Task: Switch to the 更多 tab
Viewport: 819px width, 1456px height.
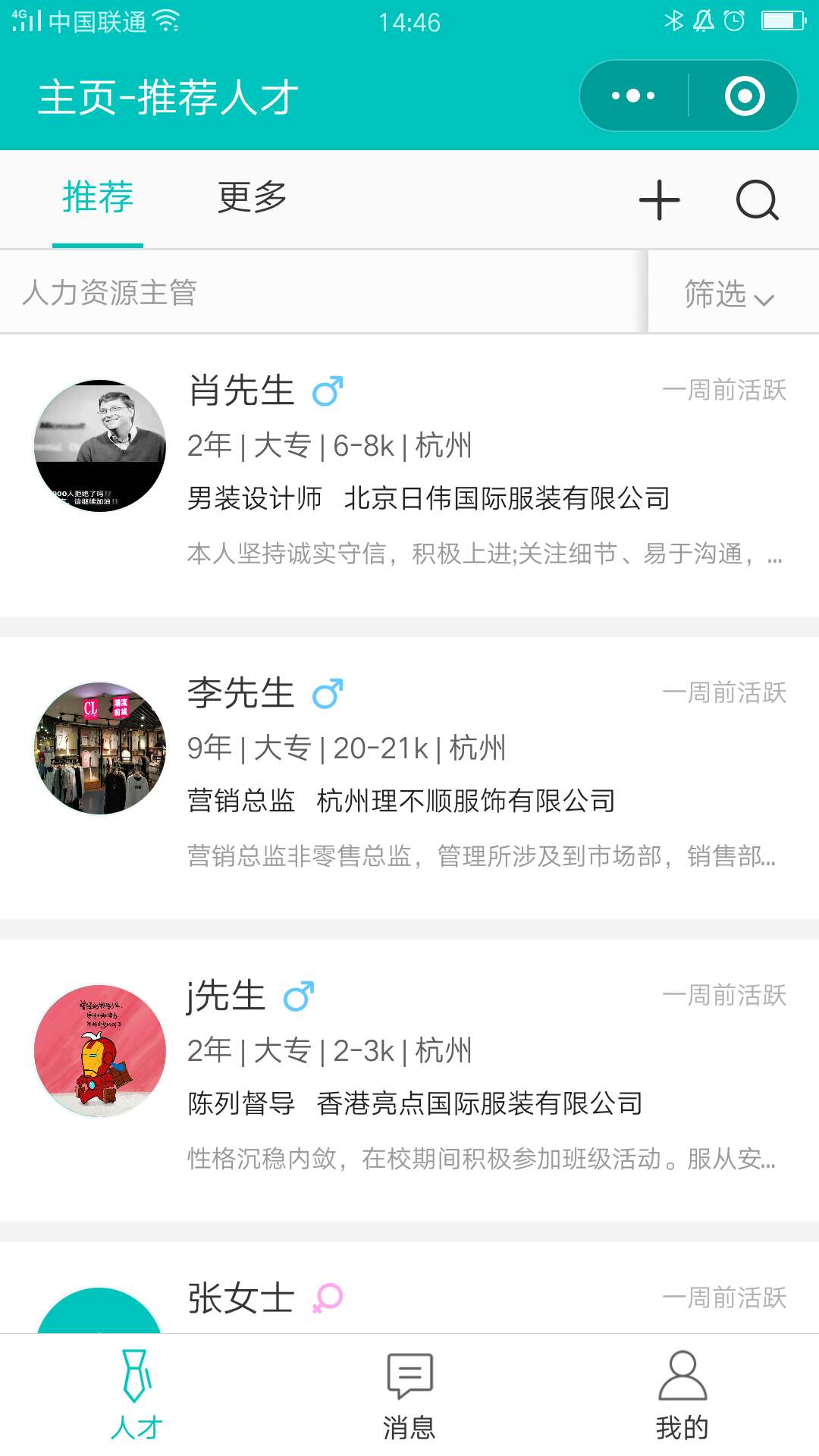Action: 252,197
